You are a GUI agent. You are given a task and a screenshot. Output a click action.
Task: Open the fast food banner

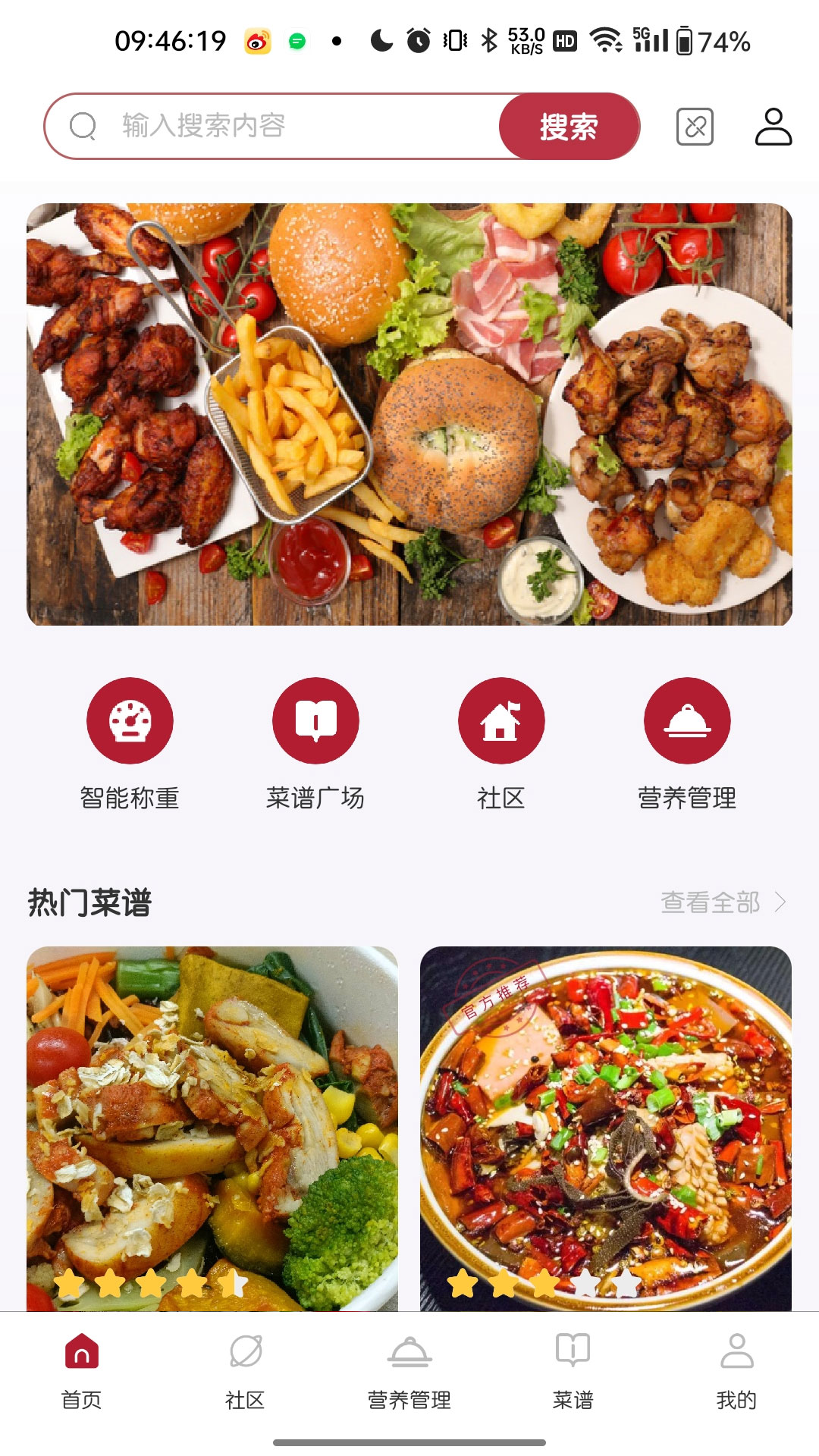[x=409, y=414]
